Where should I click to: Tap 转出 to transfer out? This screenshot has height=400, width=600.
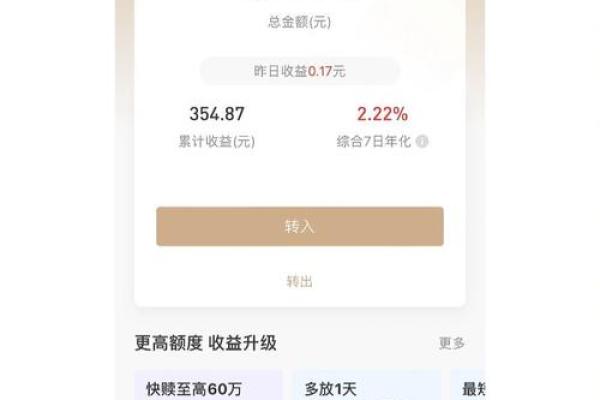click(x=299, y=281)
